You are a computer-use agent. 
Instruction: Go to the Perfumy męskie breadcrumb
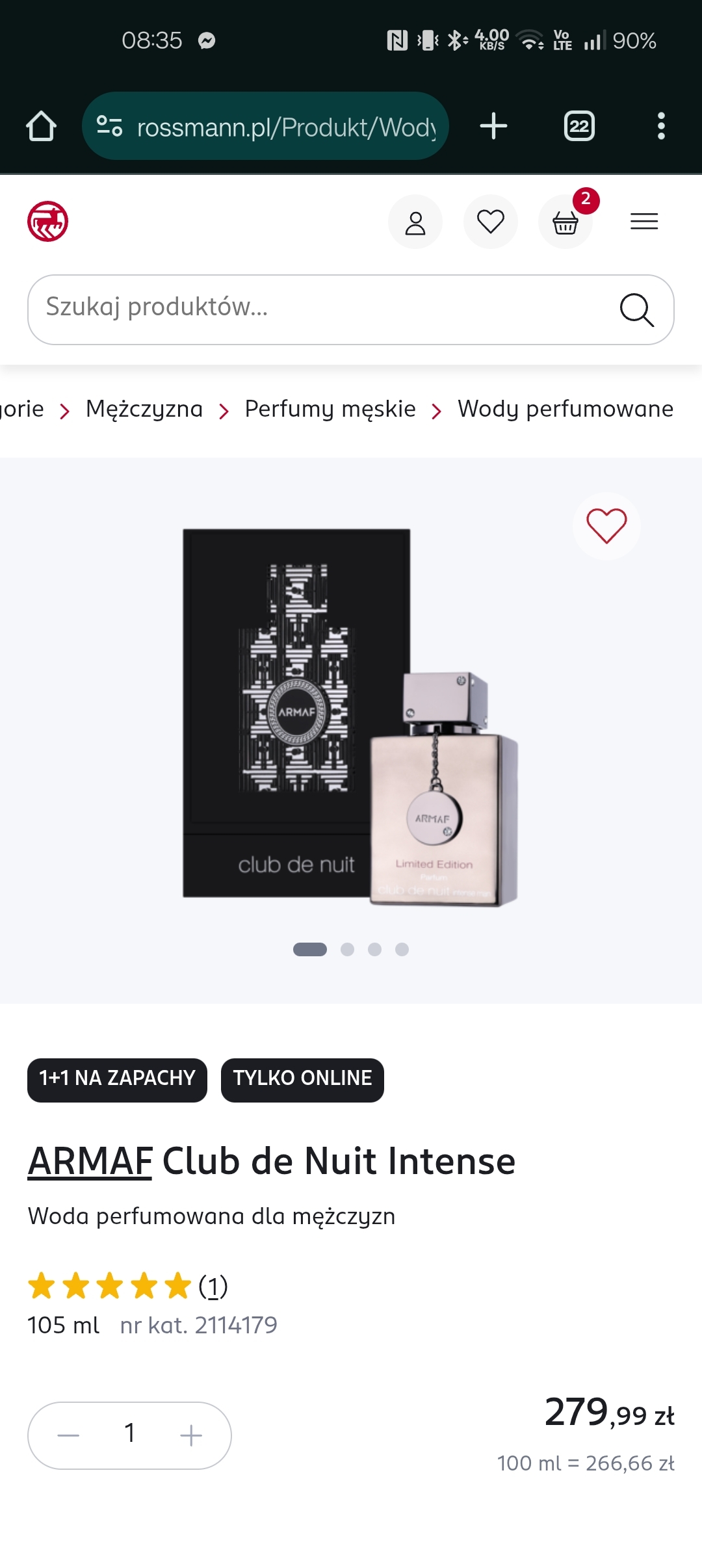[x=330, y=410]
